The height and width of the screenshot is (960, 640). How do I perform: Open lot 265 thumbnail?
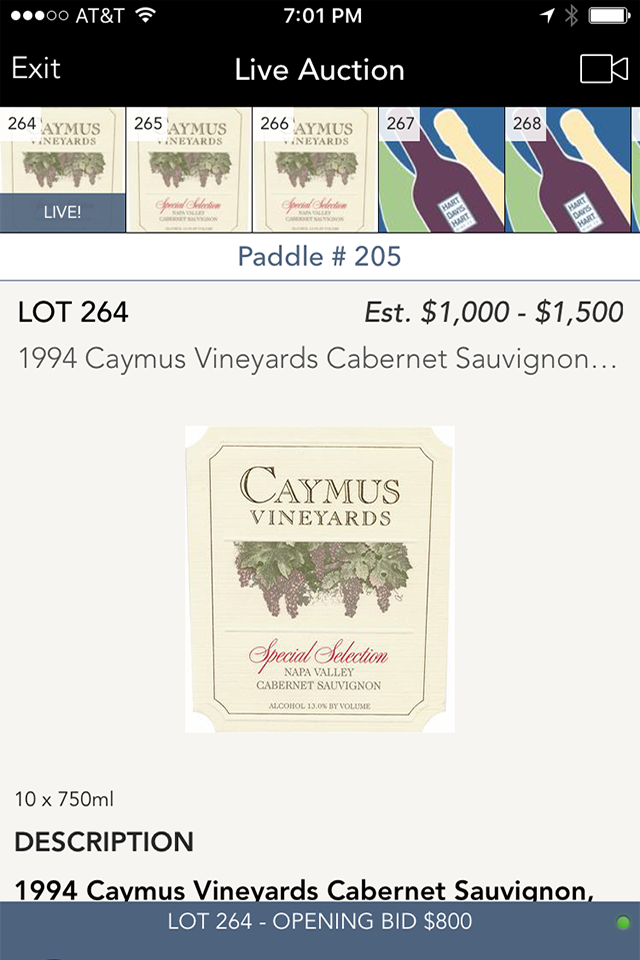point(189,170)
